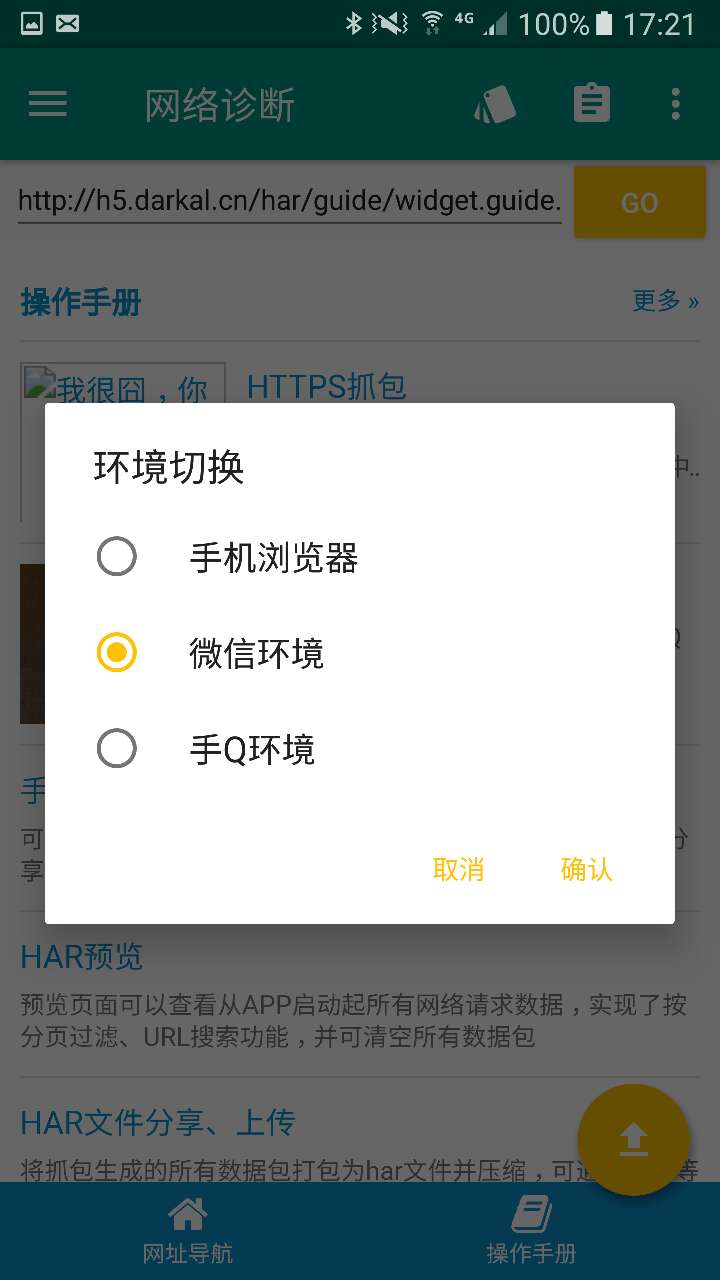Confirm the selection with 确认
The height and width of the screenshot is (1280, 720).
586,870
